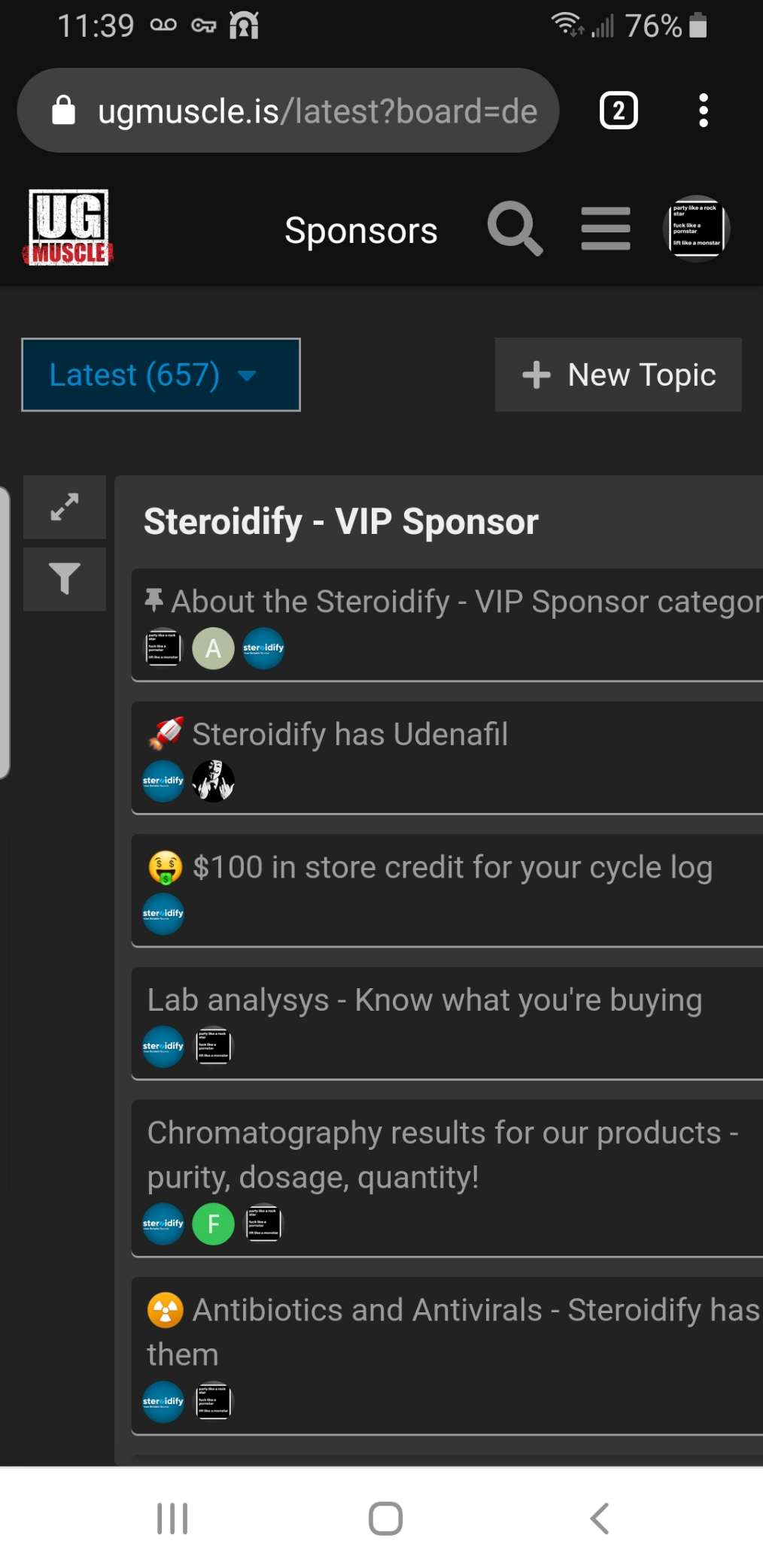The height and width of the screenshot is (1568, 763).
Task: Open the Steroidify has Udenafil topic
Action: (350, 733)
